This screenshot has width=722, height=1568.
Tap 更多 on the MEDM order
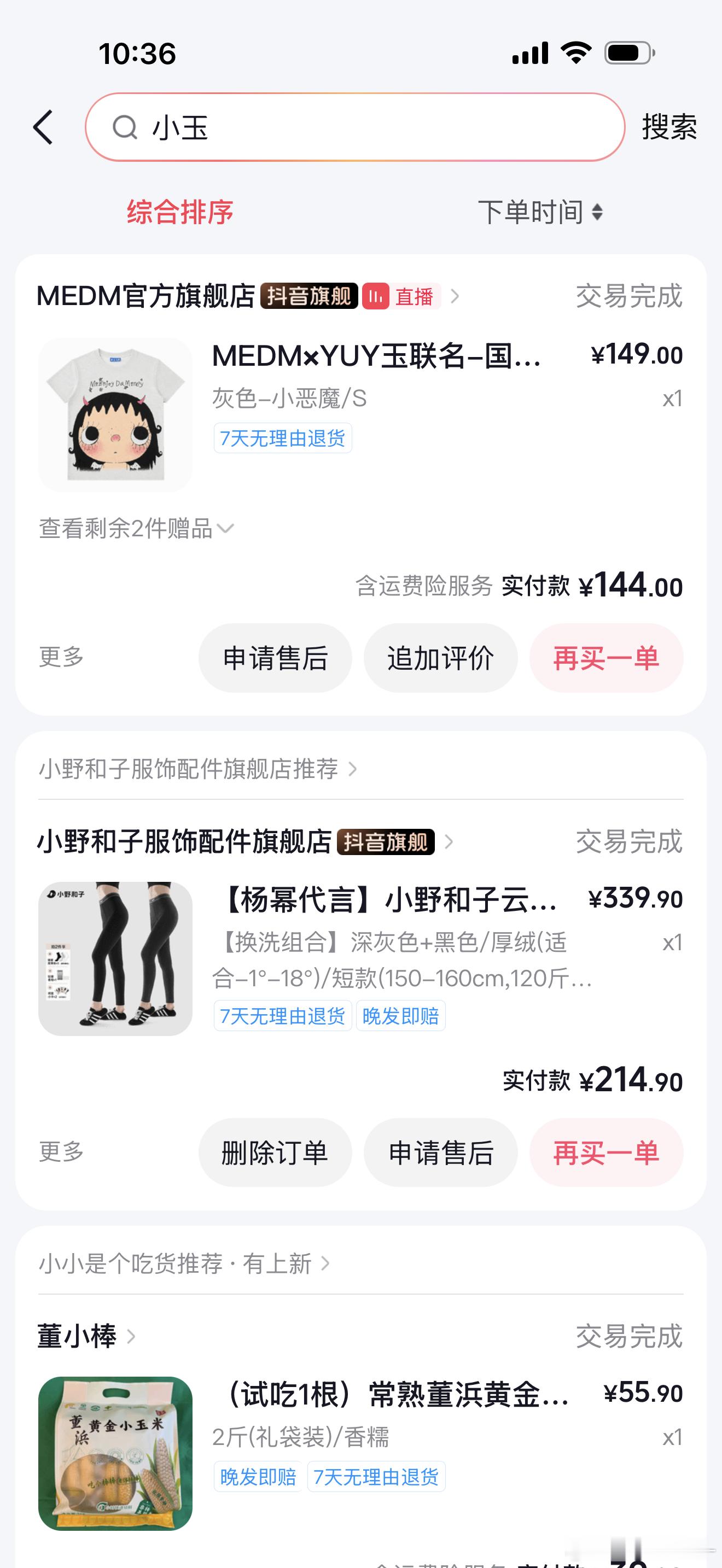(61, 657)
